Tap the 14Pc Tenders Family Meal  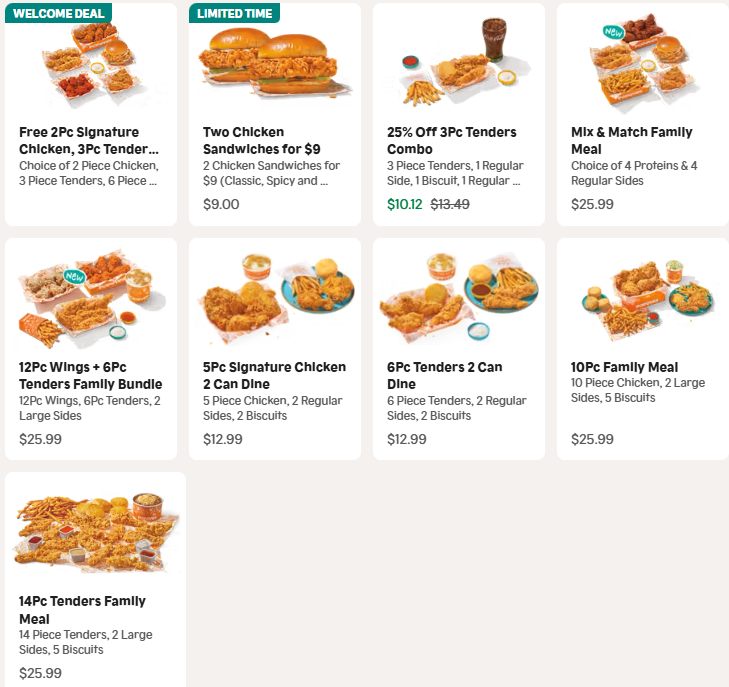95,580
